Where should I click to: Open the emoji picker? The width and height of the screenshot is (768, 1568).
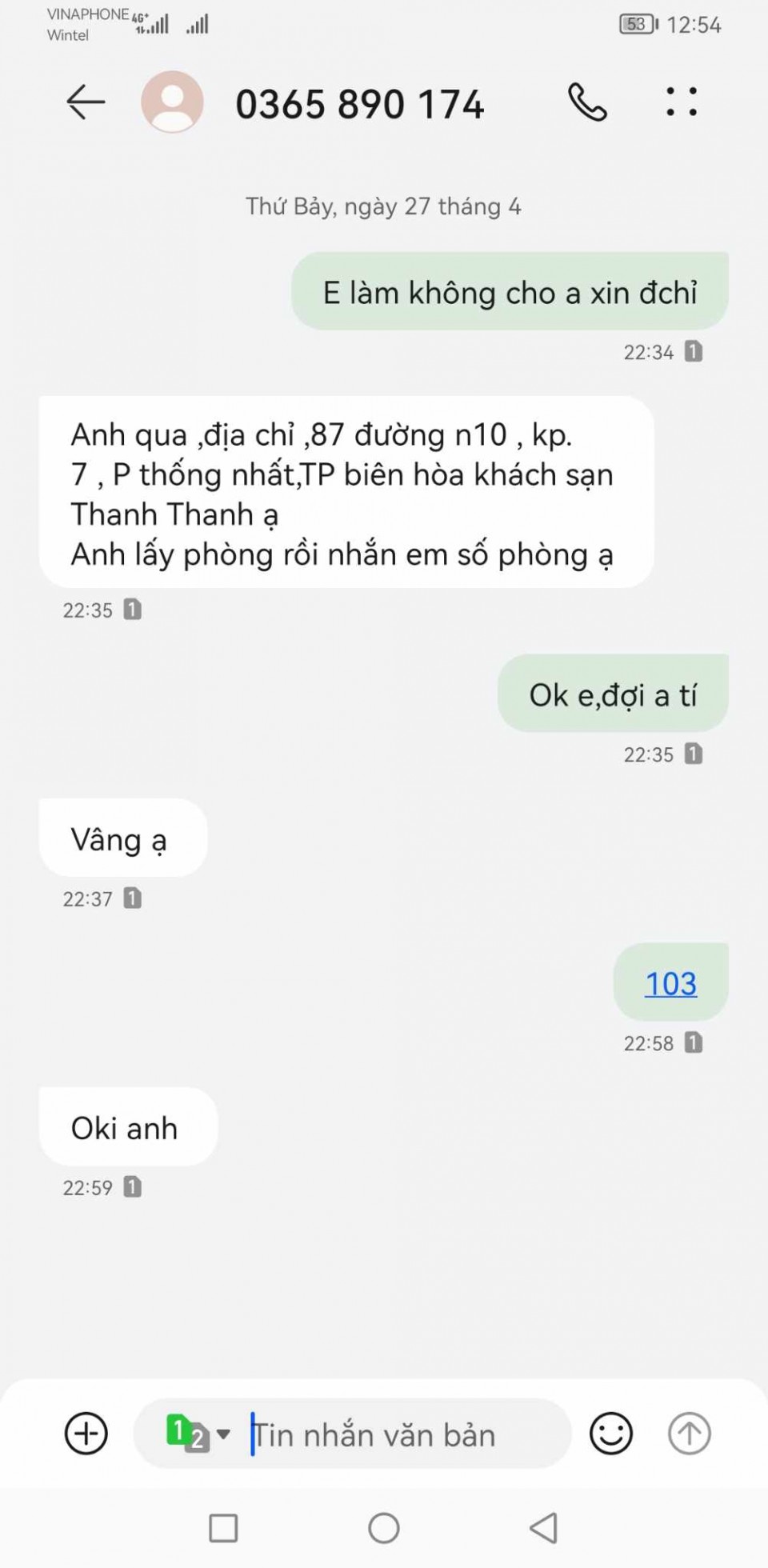[x=610, y=1433]
